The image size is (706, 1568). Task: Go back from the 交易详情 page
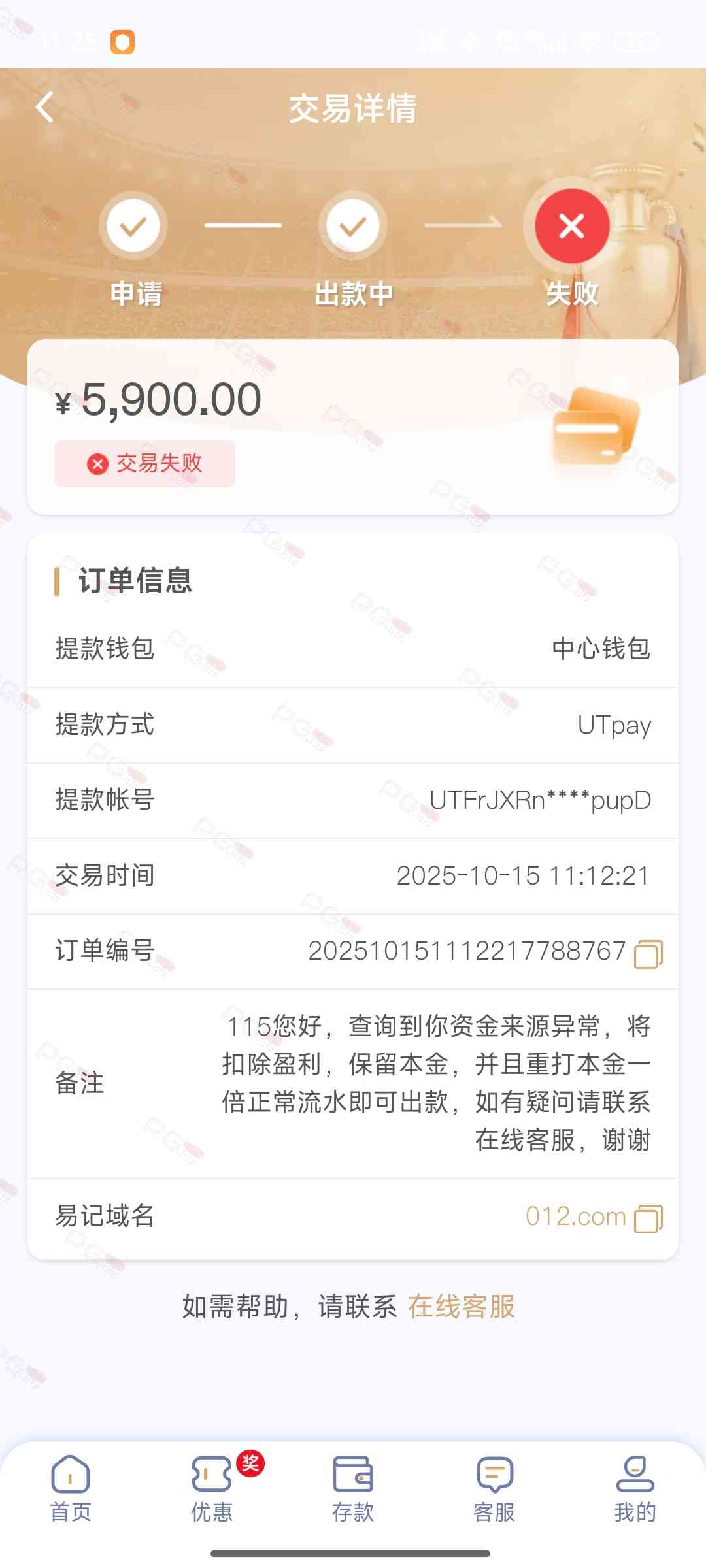pos(44,107)
